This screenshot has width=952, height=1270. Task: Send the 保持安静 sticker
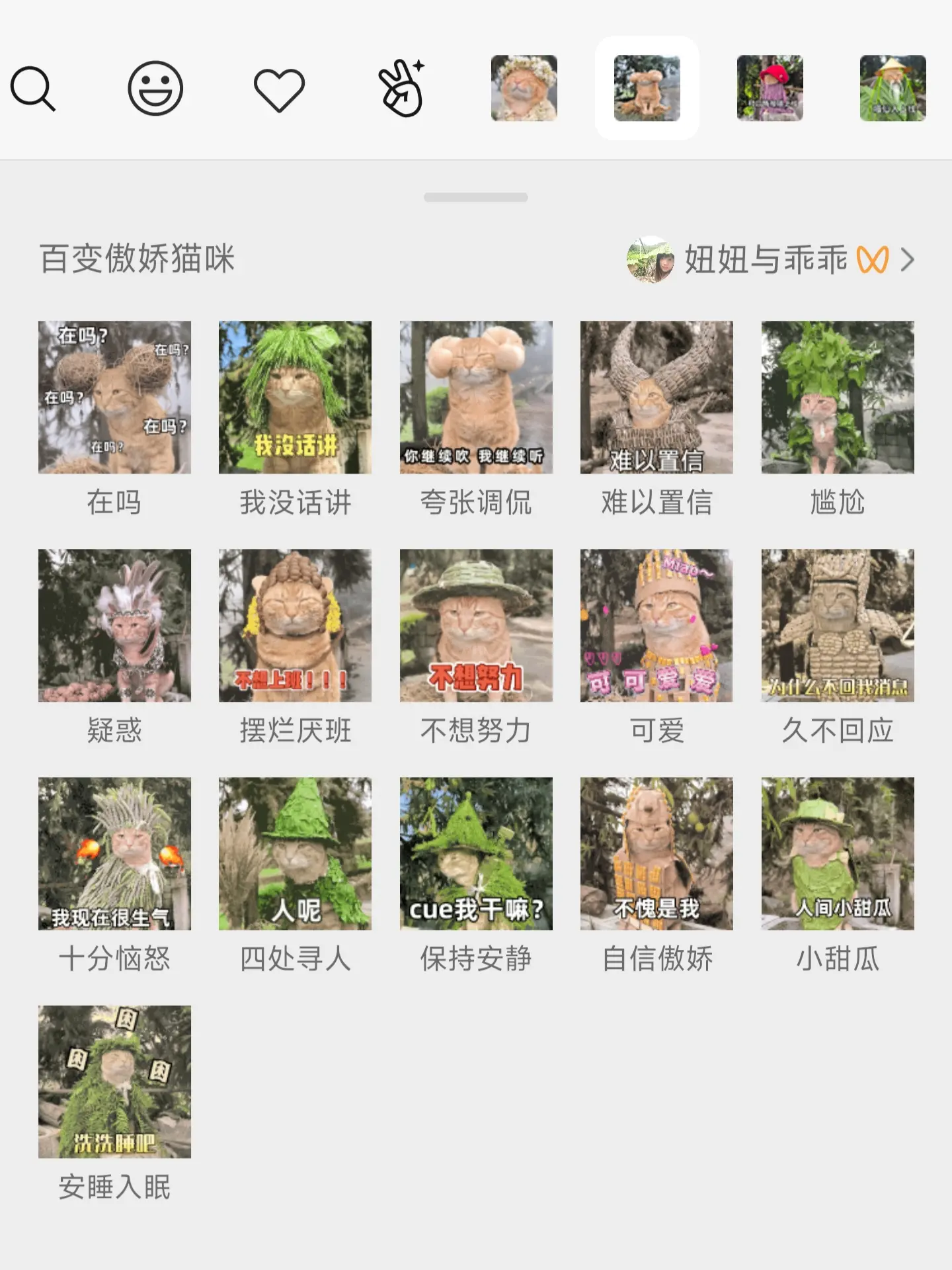[x=477, y=853]
